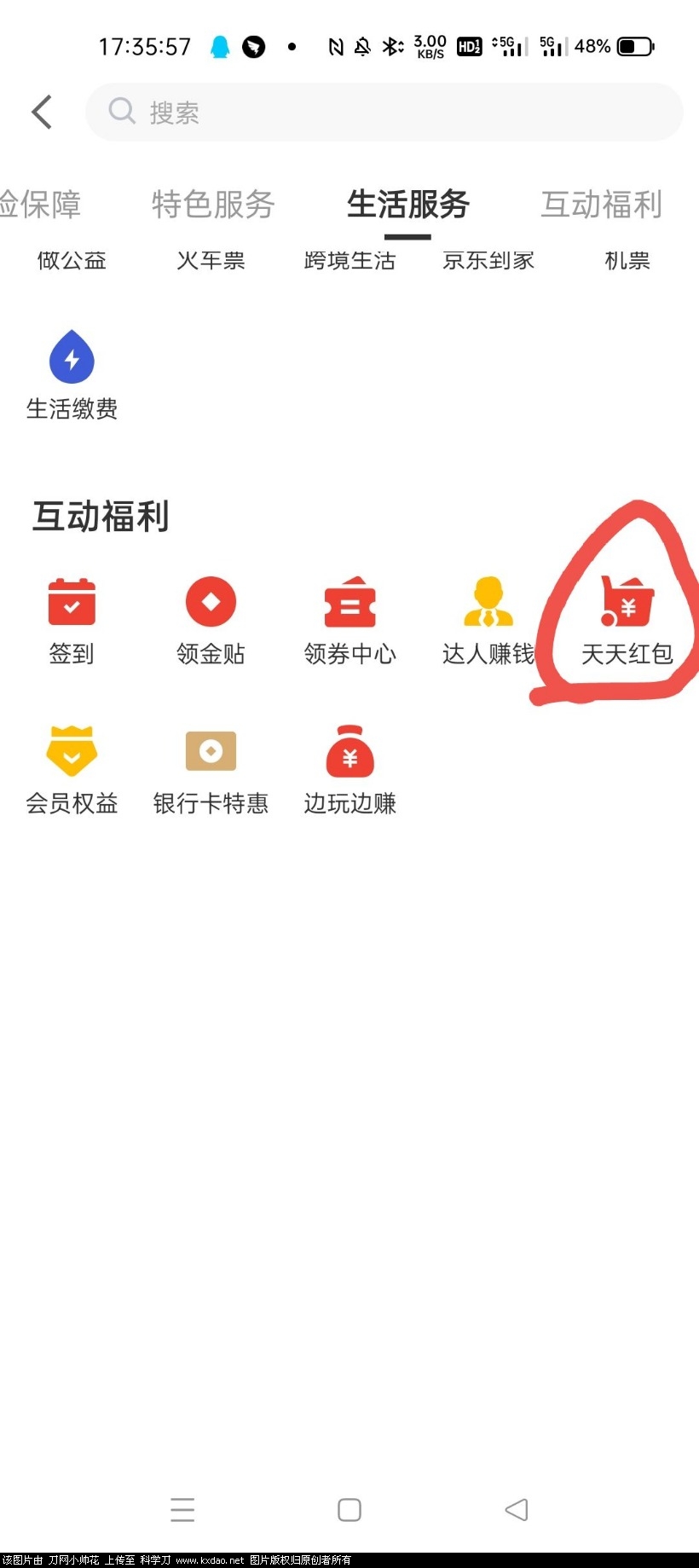The width and height of the screenshot is (699, 1568).
Task: Tap the 搜索 search field
Action: coord(384,112)
